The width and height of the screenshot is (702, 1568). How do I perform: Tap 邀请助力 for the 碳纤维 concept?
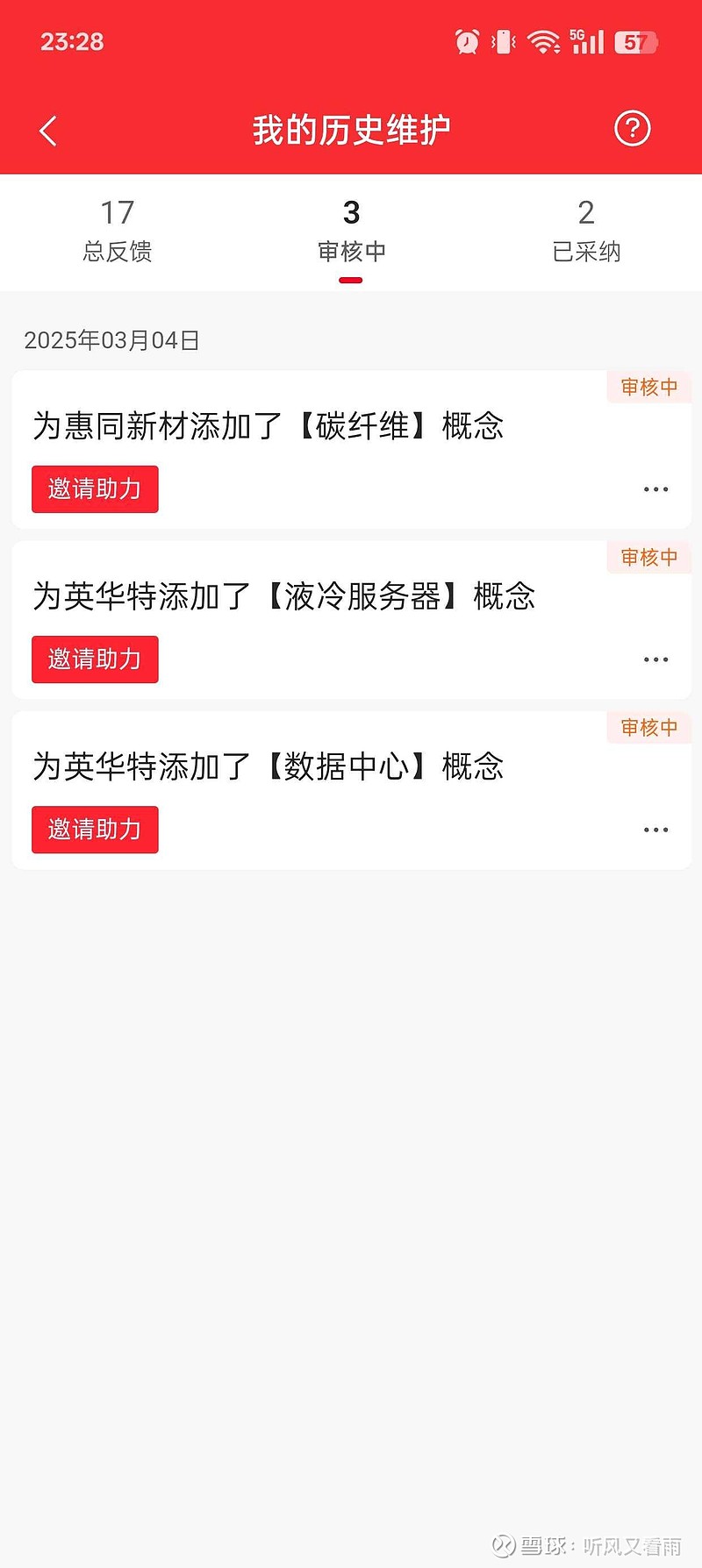95,488
